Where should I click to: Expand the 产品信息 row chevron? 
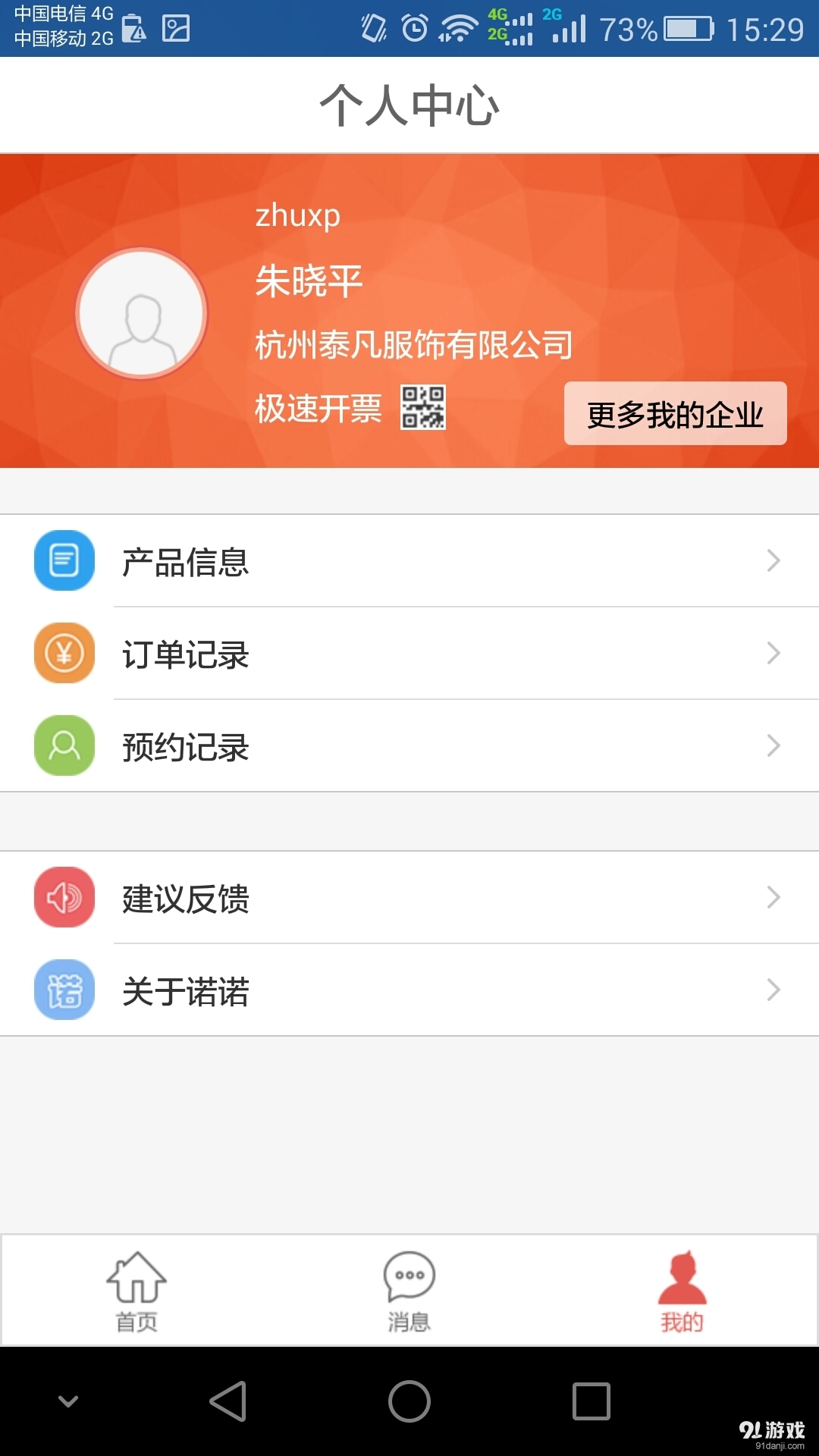pos(773,561)
